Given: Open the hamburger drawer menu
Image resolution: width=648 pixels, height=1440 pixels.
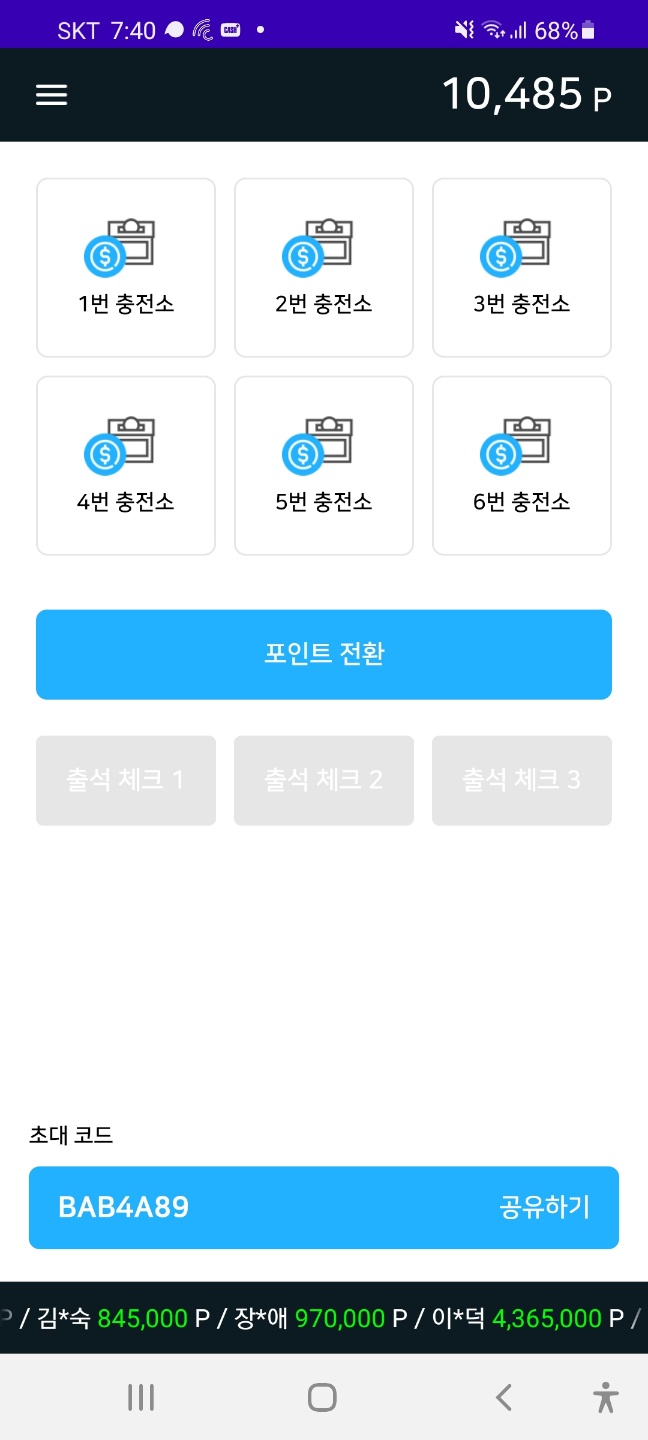Looking at the screenshot, I should pos(51,95).
